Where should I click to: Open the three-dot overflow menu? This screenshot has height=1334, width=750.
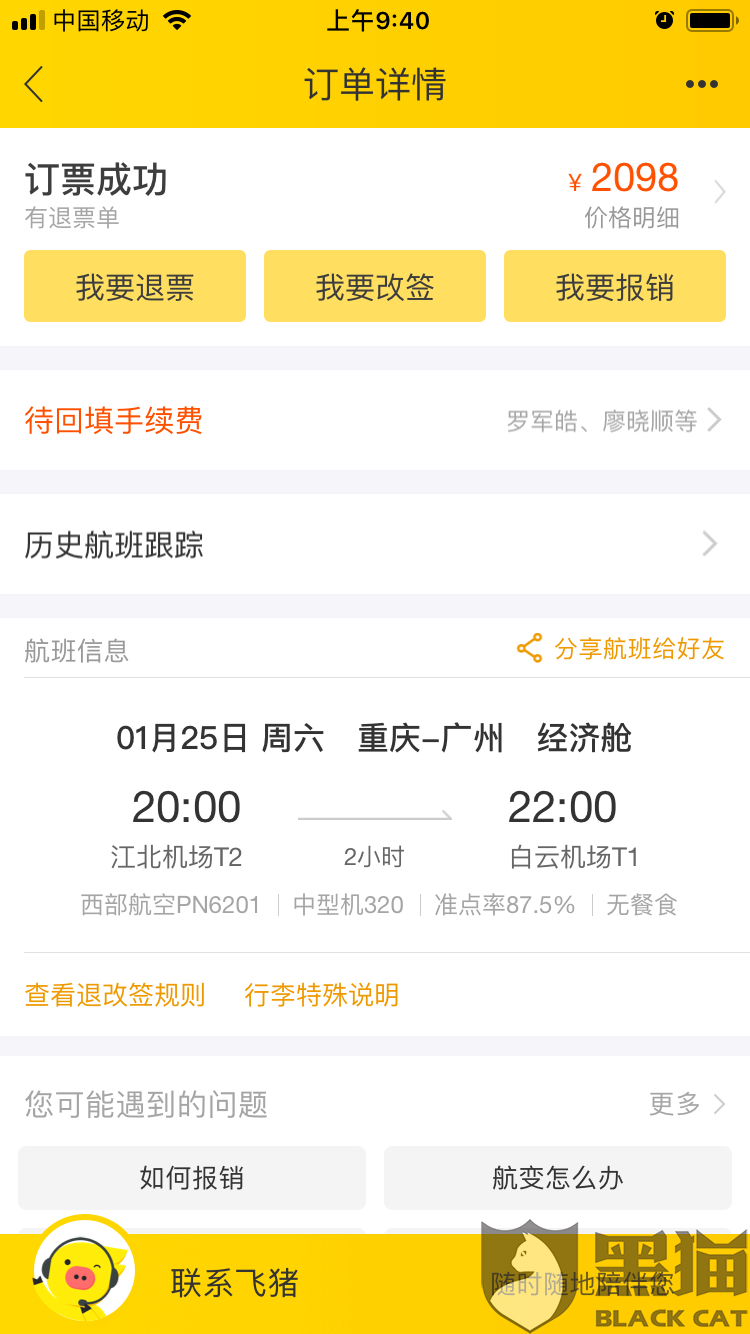coord(701,85)
